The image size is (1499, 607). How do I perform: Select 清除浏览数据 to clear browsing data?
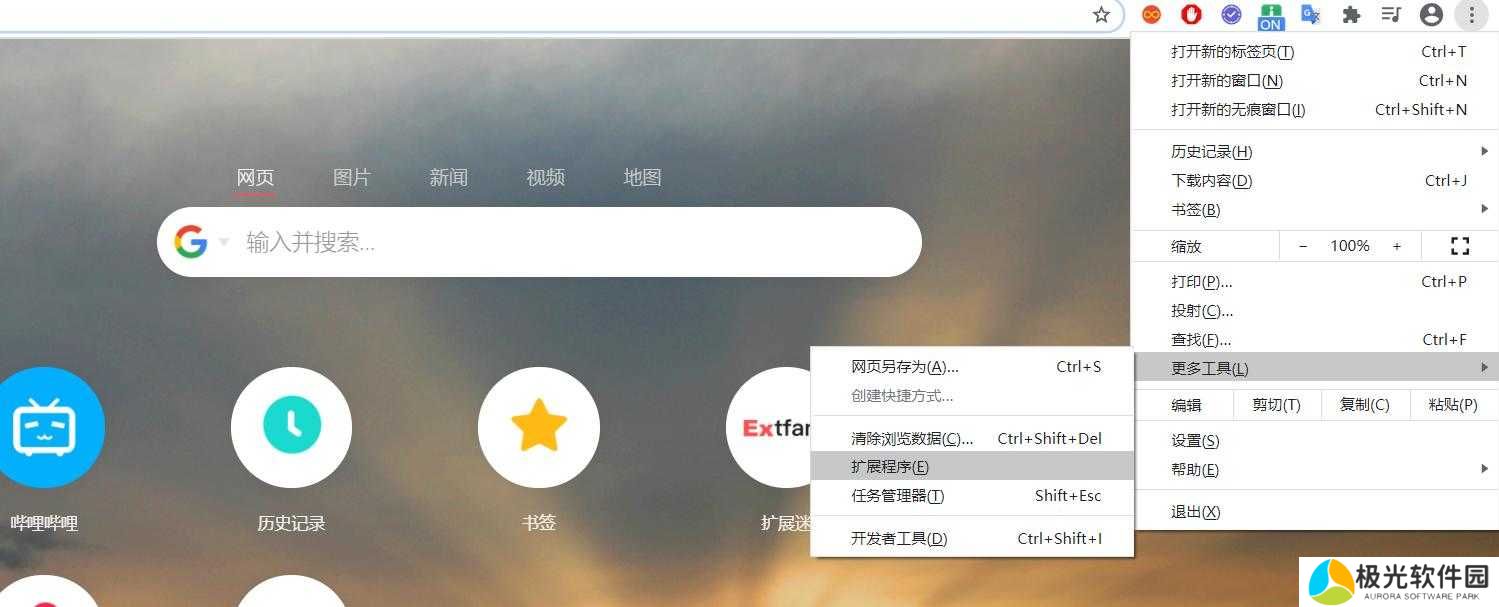911,439
